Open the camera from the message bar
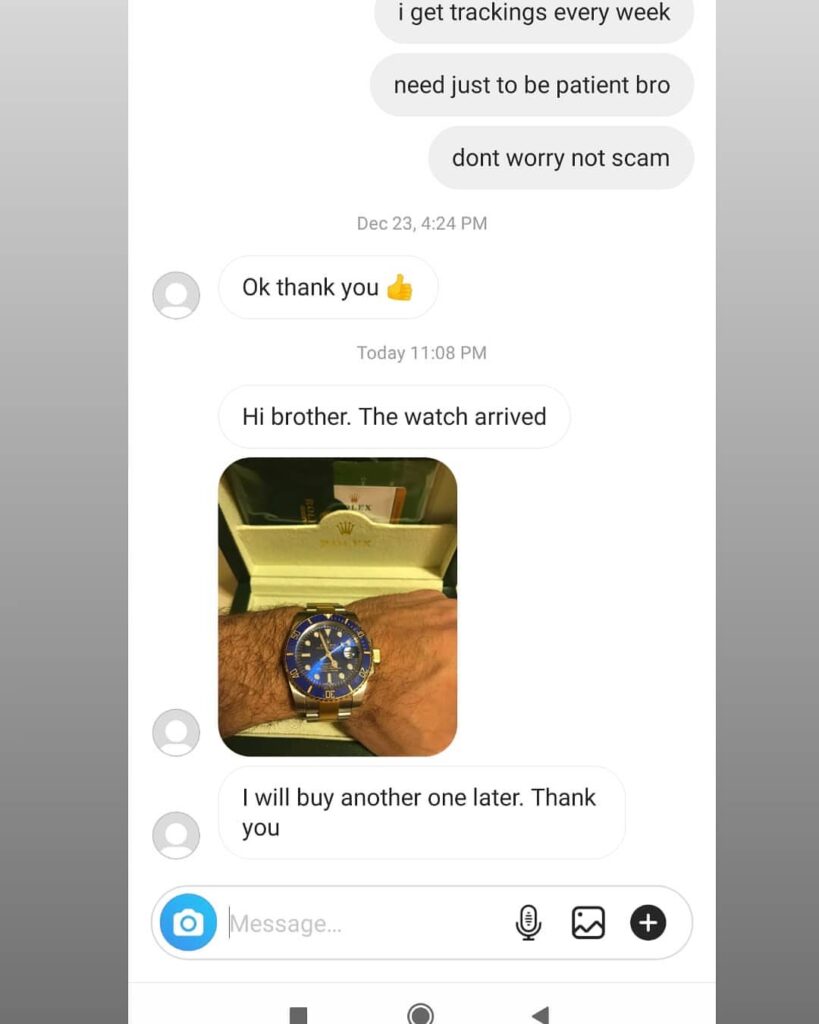 pos(188,922)
